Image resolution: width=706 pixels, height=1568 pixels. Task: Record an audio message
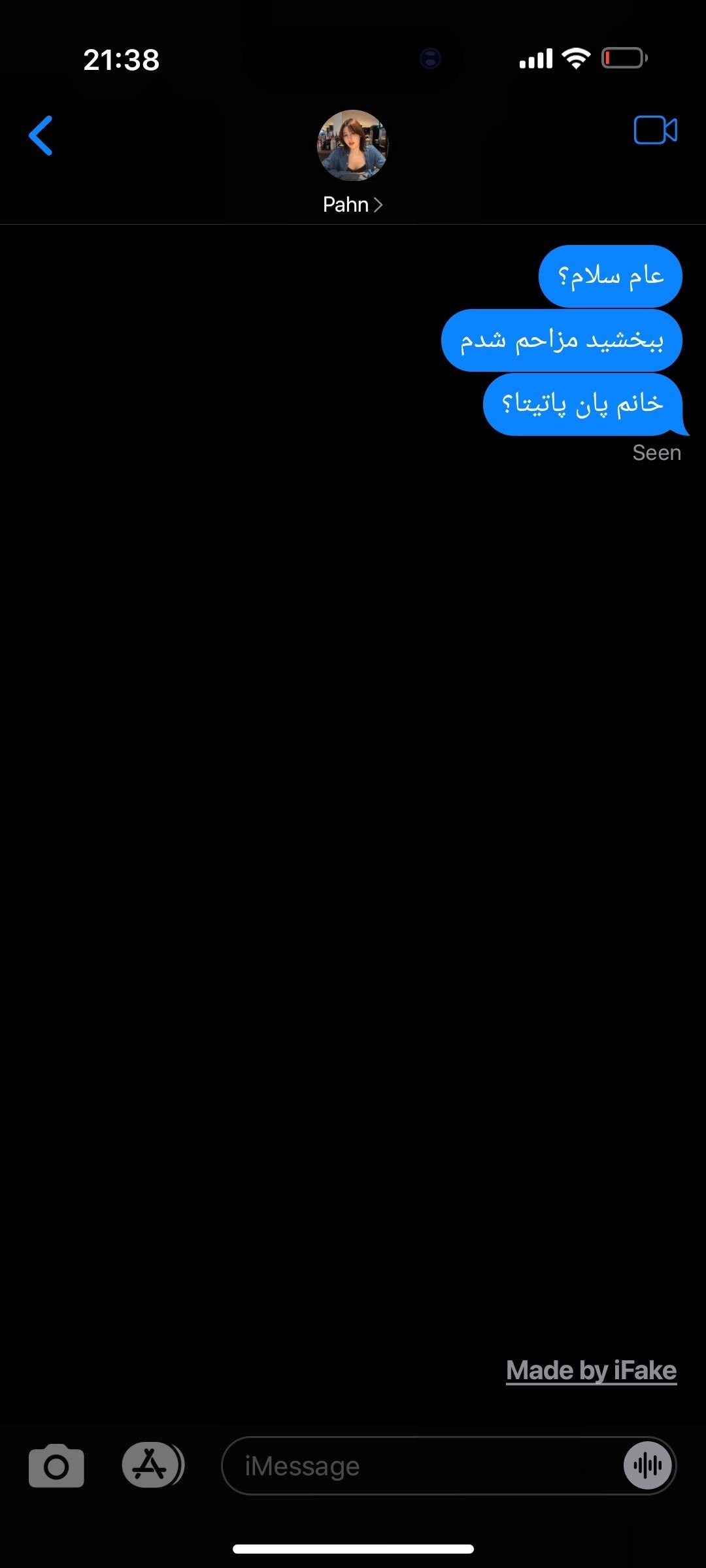(647, 1465)
